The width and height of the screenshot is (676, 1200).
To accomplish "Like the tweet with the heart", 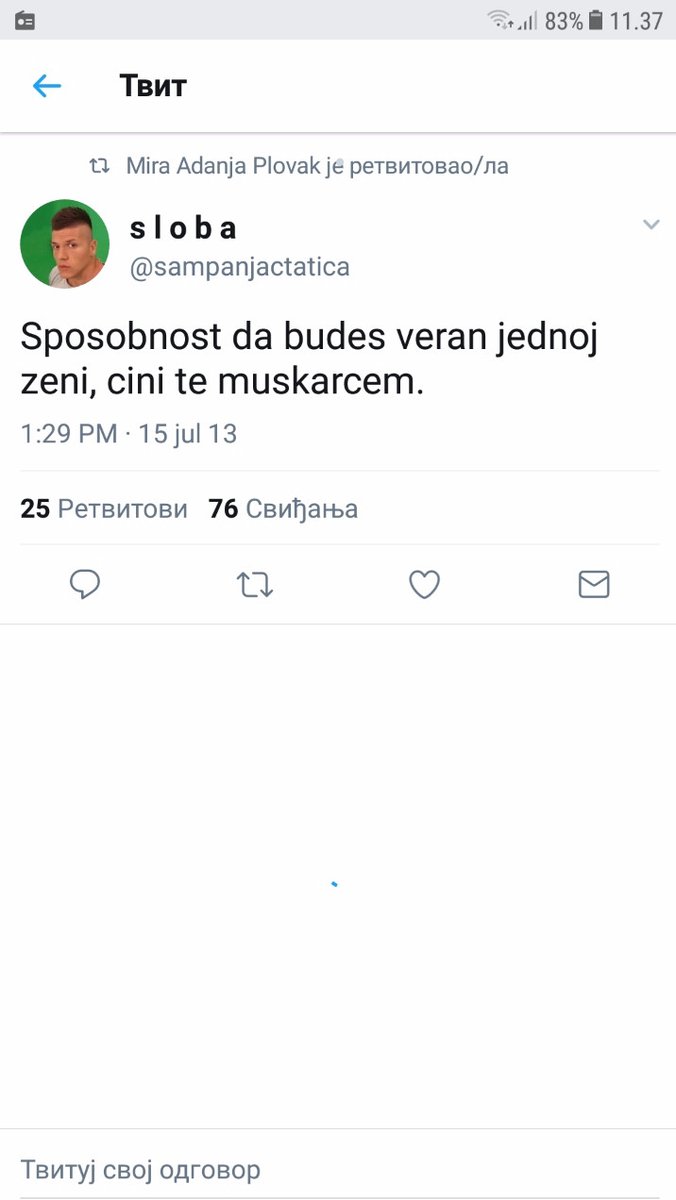I will point(425,584).
